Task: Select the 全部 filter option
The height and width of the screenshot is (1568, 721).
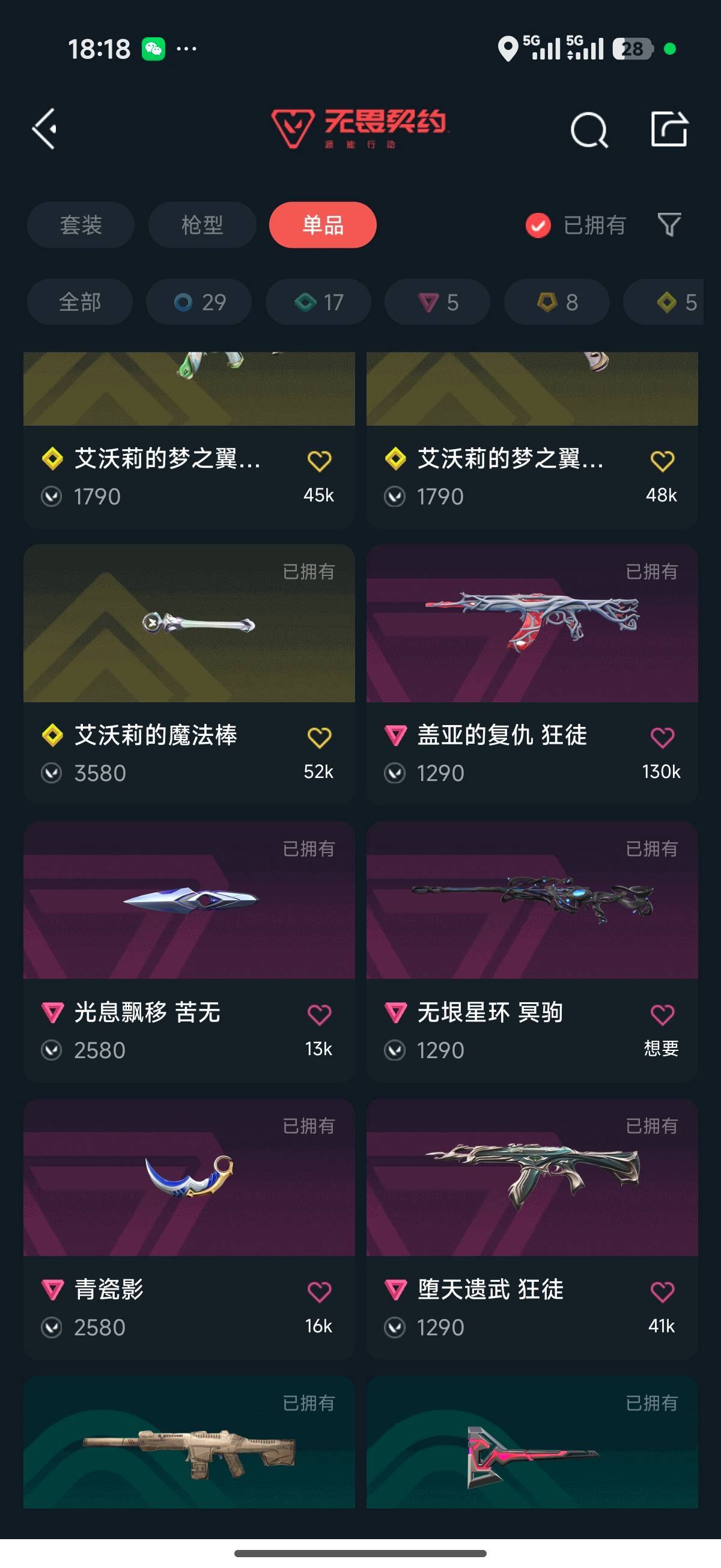Action: pos(80,302)
